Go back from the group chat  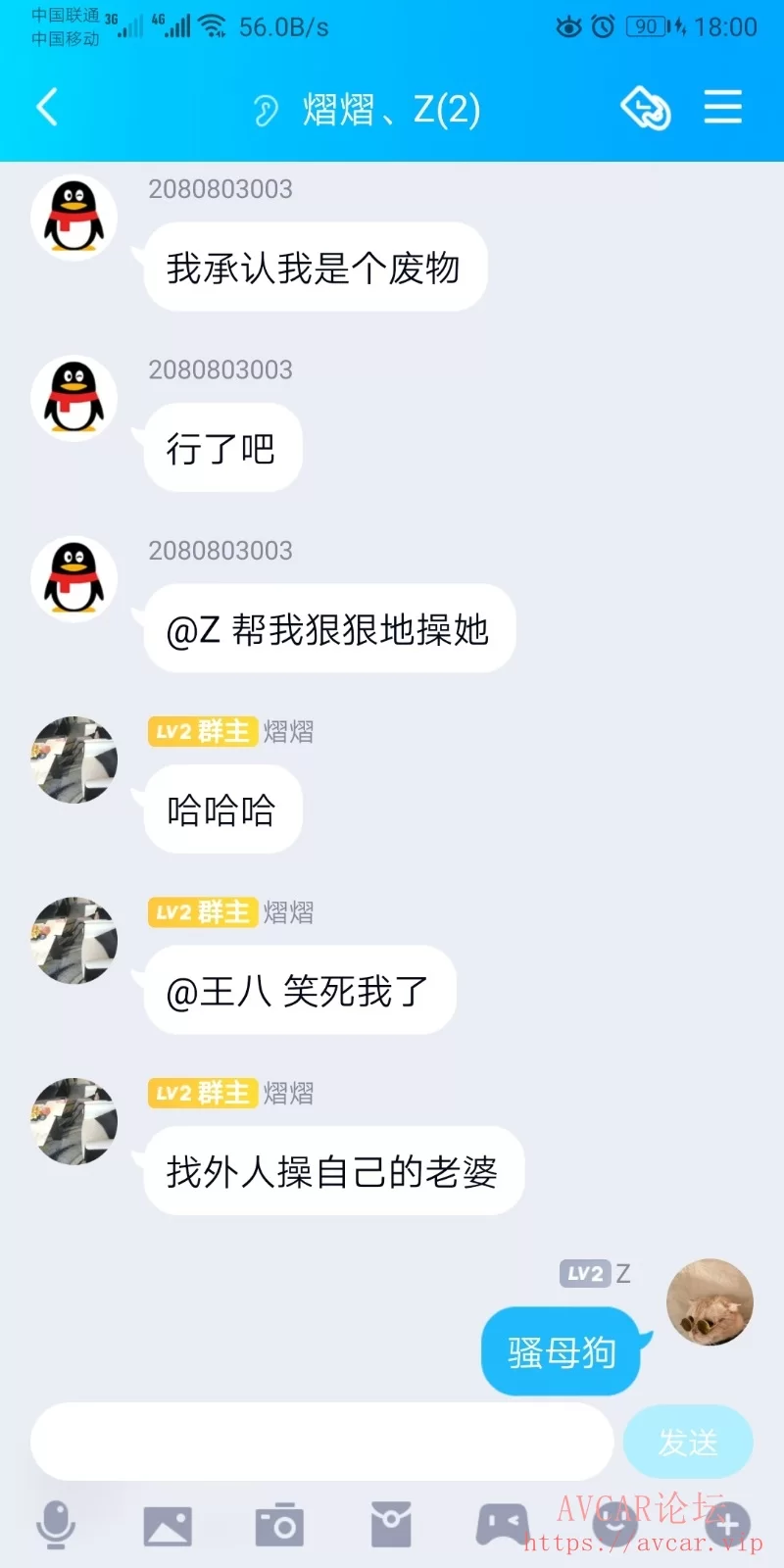tap(46, 107)
